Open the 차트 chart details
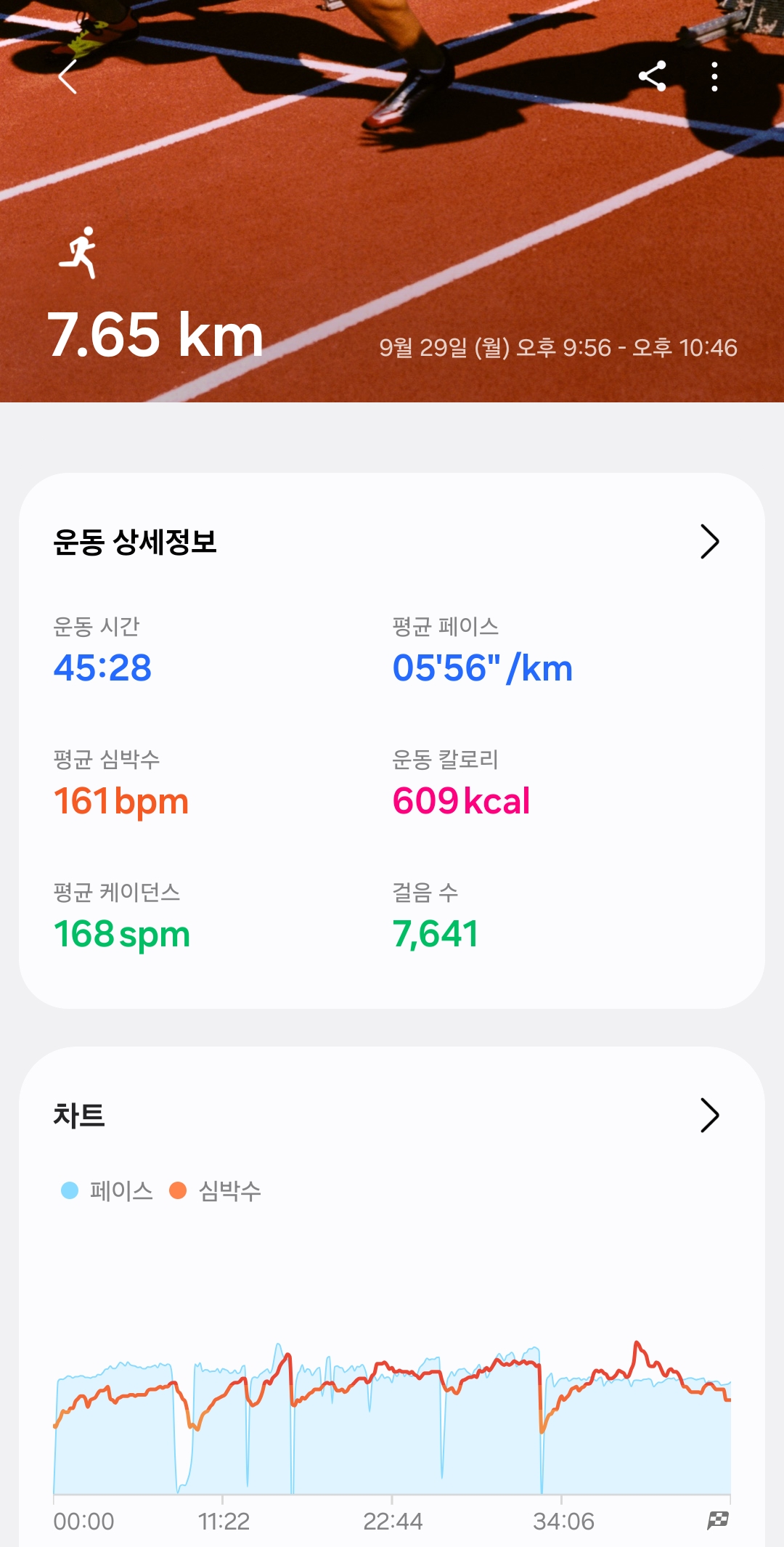The image size is (784, 1547). pyautogui.click(x=709, y=1116)
